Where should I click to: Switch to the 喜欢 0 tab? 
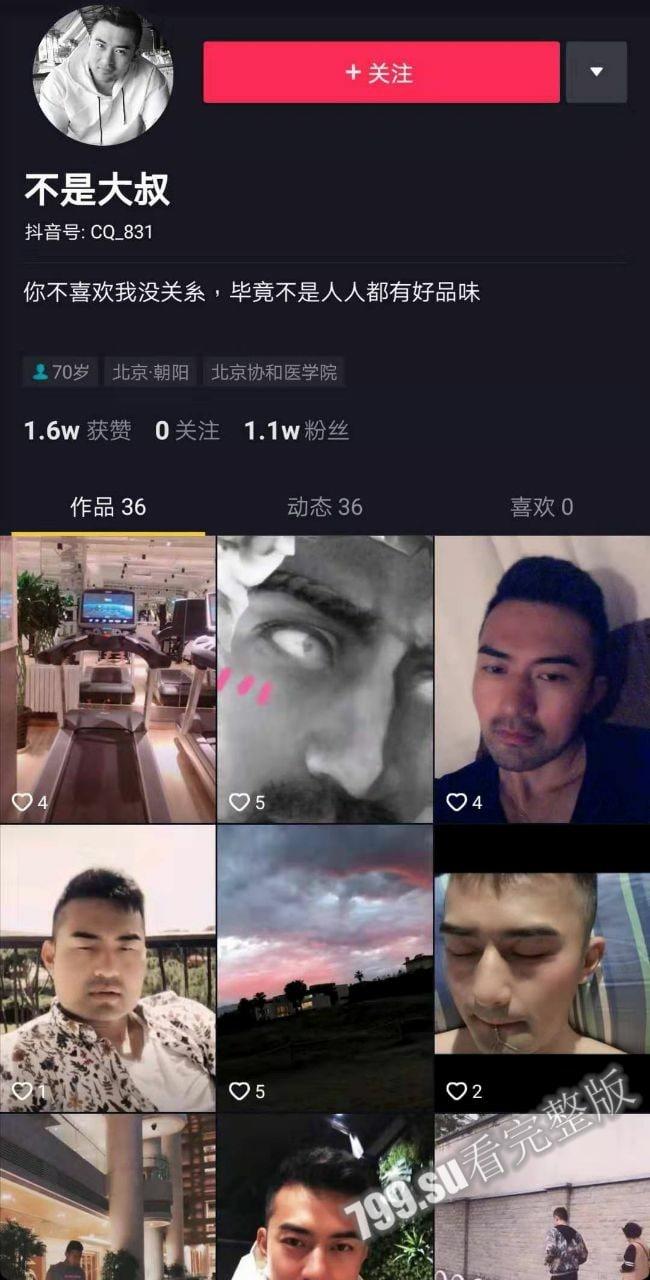(541, 507)
